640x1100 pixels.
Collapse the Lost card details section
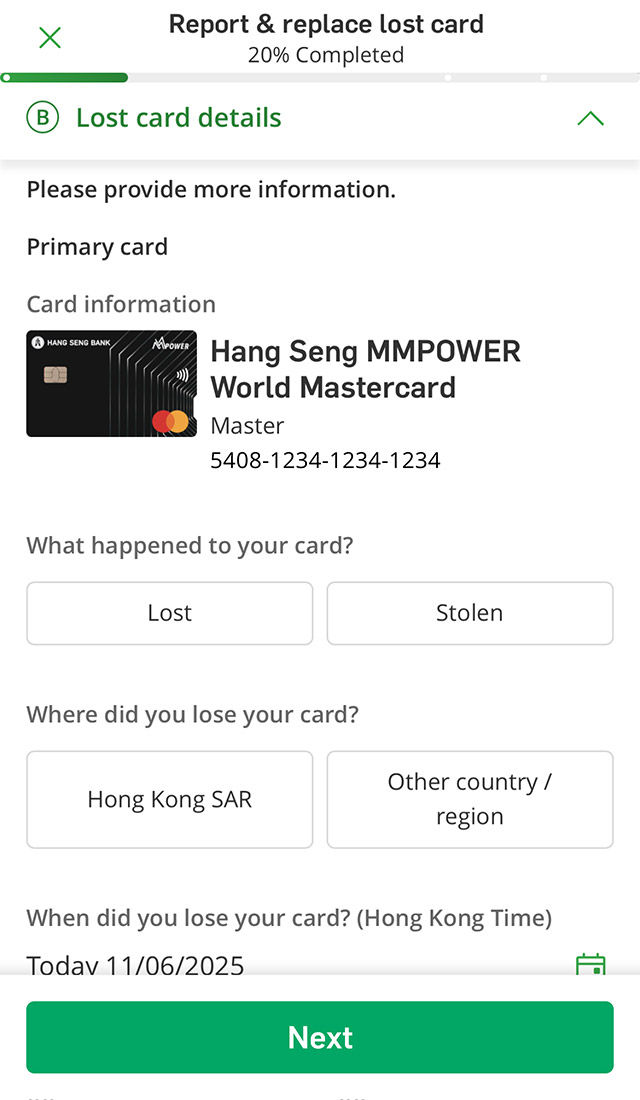[x=590, y=118]
